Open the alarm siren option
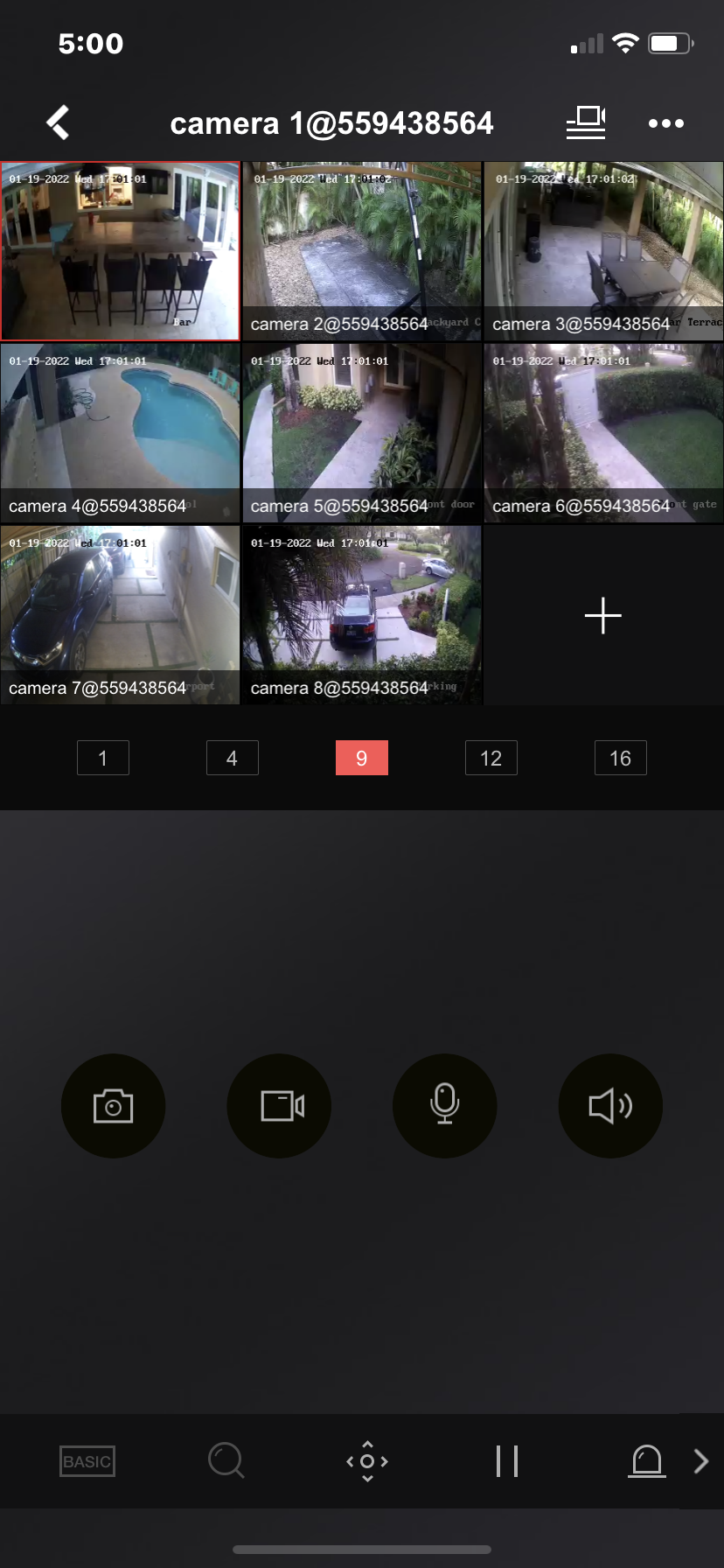Image resolution: width=724 pixels, height=1568 pixels. pos(647,1461)
